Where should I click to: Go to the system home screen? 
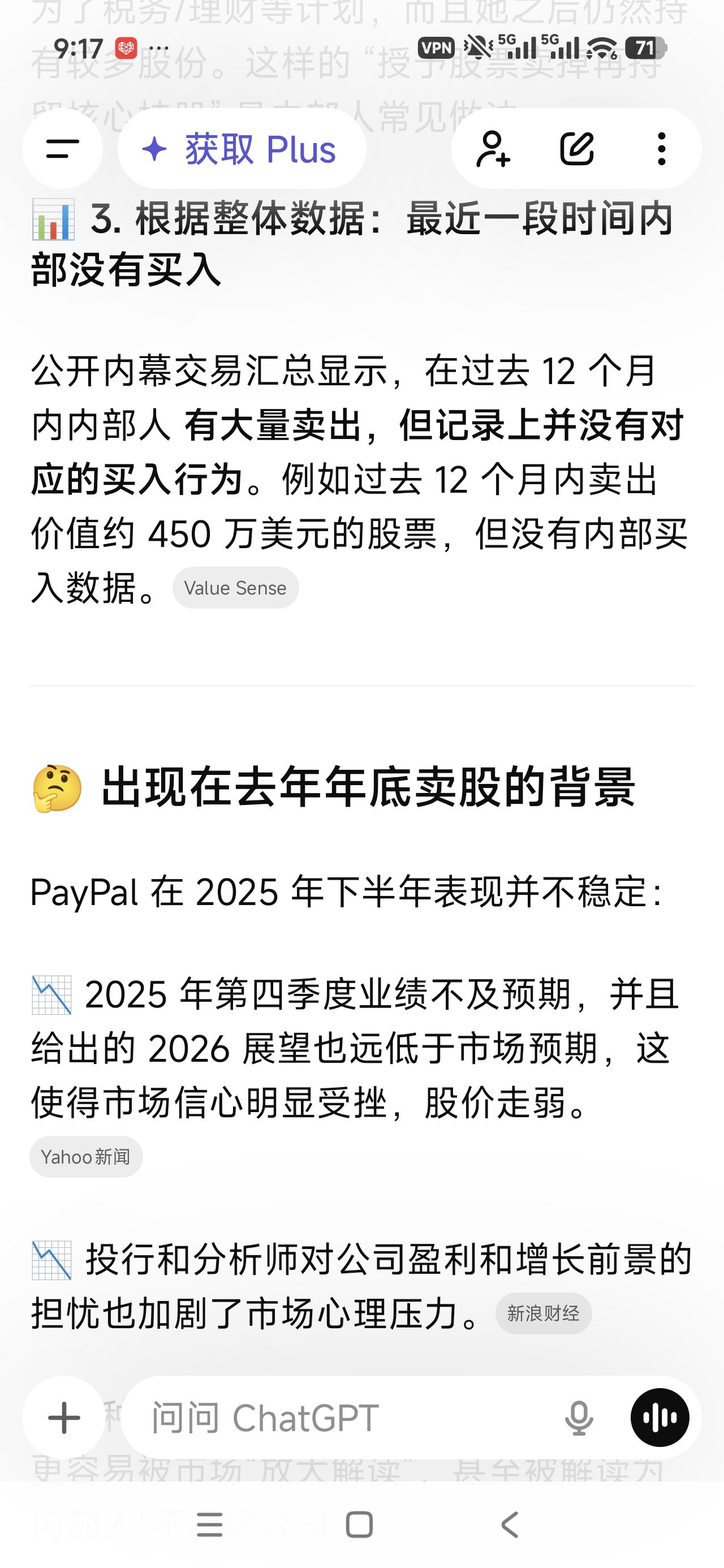[359, 1525]
